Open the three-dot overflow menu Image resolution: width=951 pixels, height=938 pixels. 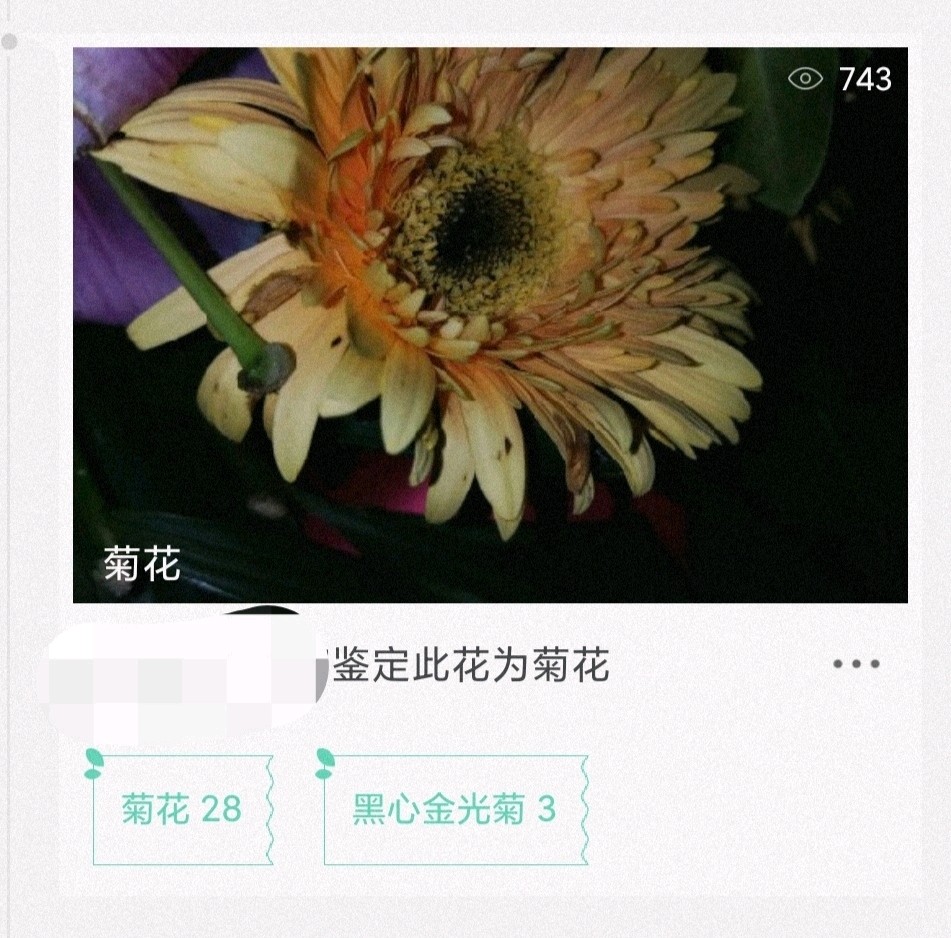pyautogui.click(x=857, y=664)
